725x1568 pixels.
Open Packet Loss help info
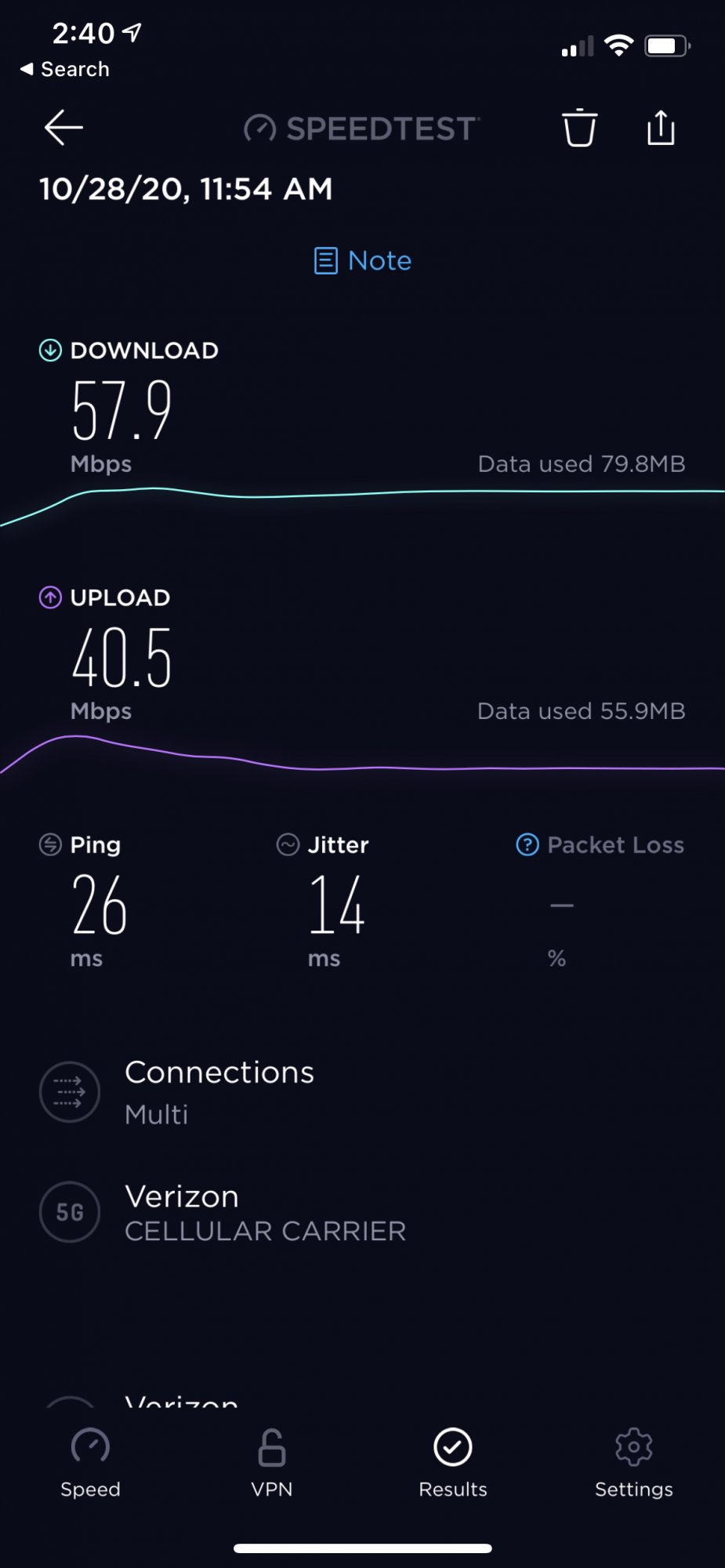click(527, 844)
